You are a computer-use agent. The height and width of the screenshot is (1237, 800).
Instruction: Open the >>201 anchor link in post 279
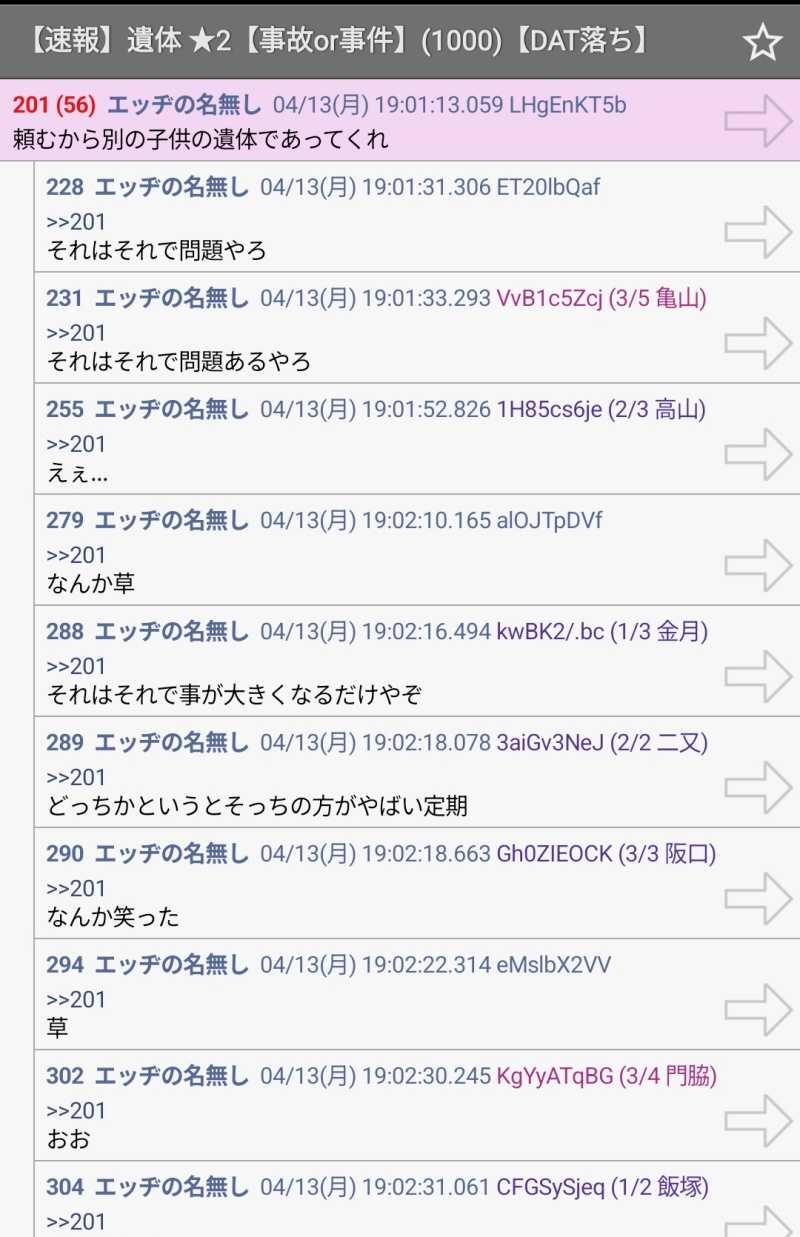(76, 555)
